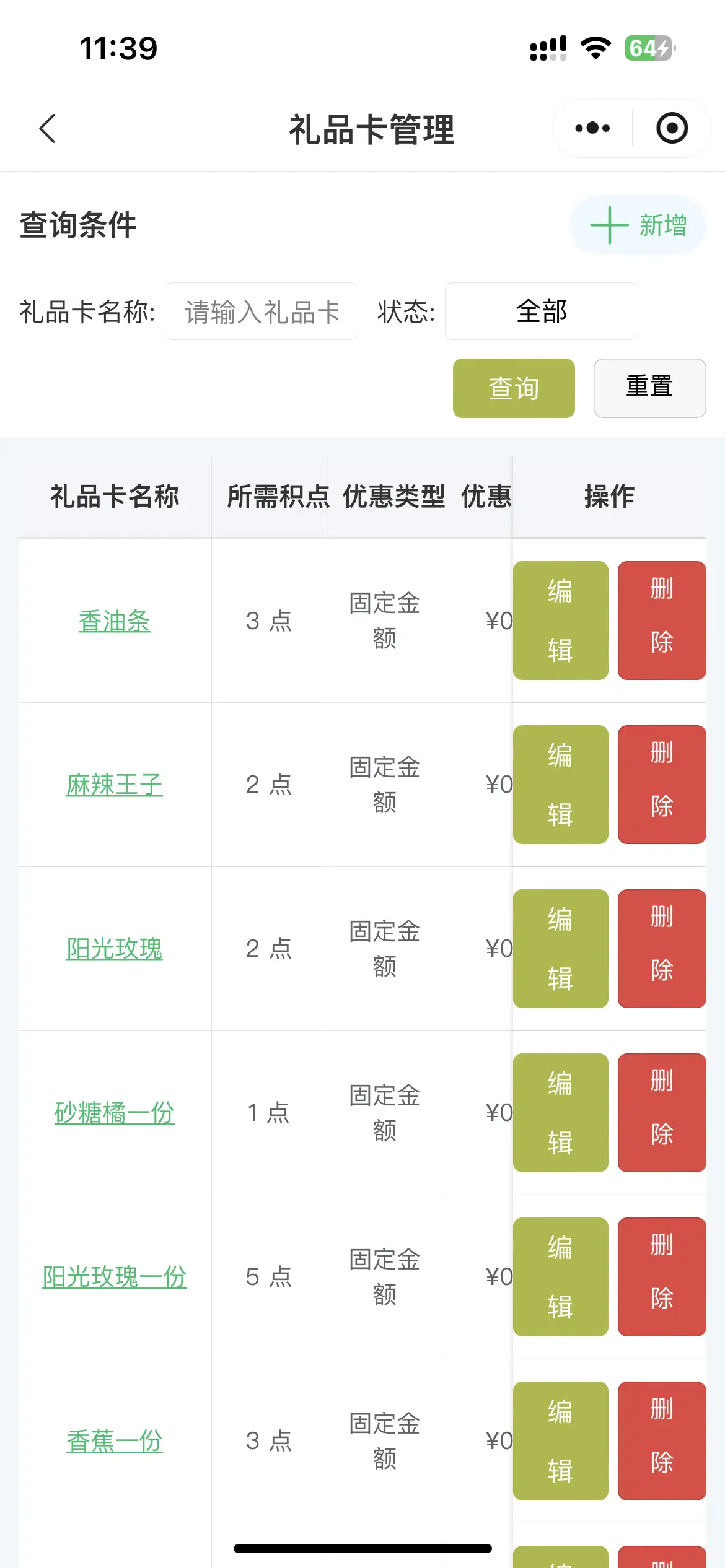Delete the 香油条 gift card
Viewport: 725px width, 1568px height.
(662, 621)
